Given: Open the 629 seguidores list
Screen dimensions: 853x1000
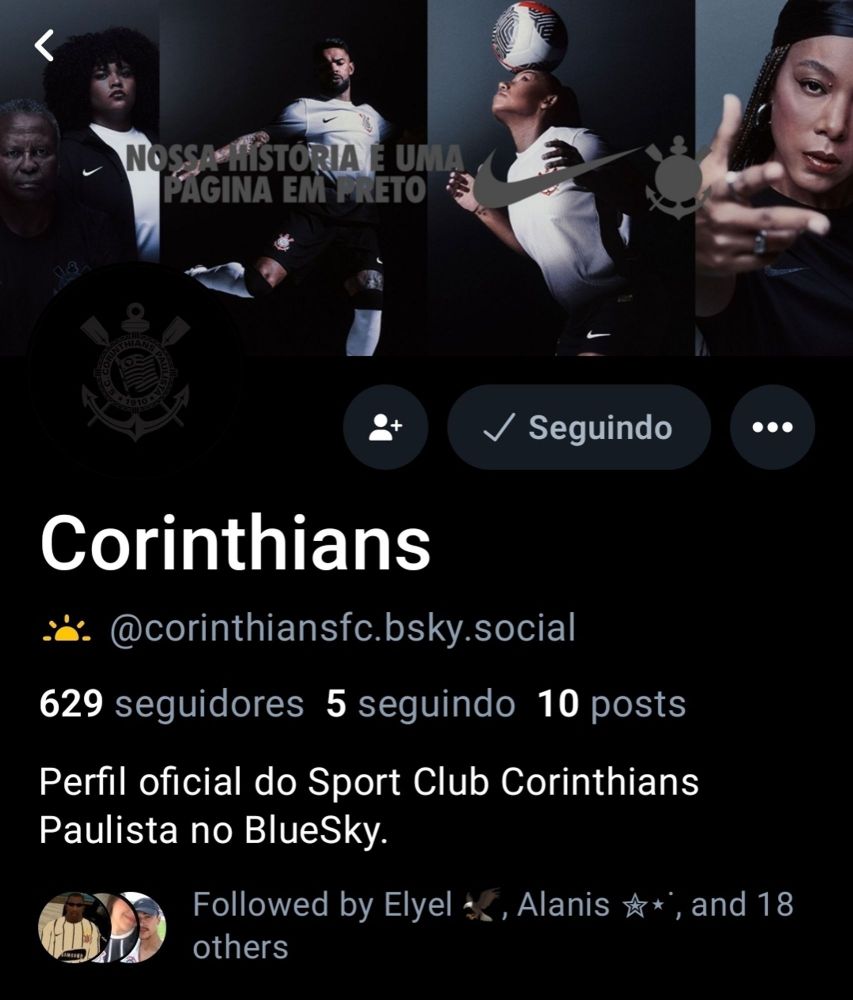Looking at the screenshot, I should tap(171, 705).
